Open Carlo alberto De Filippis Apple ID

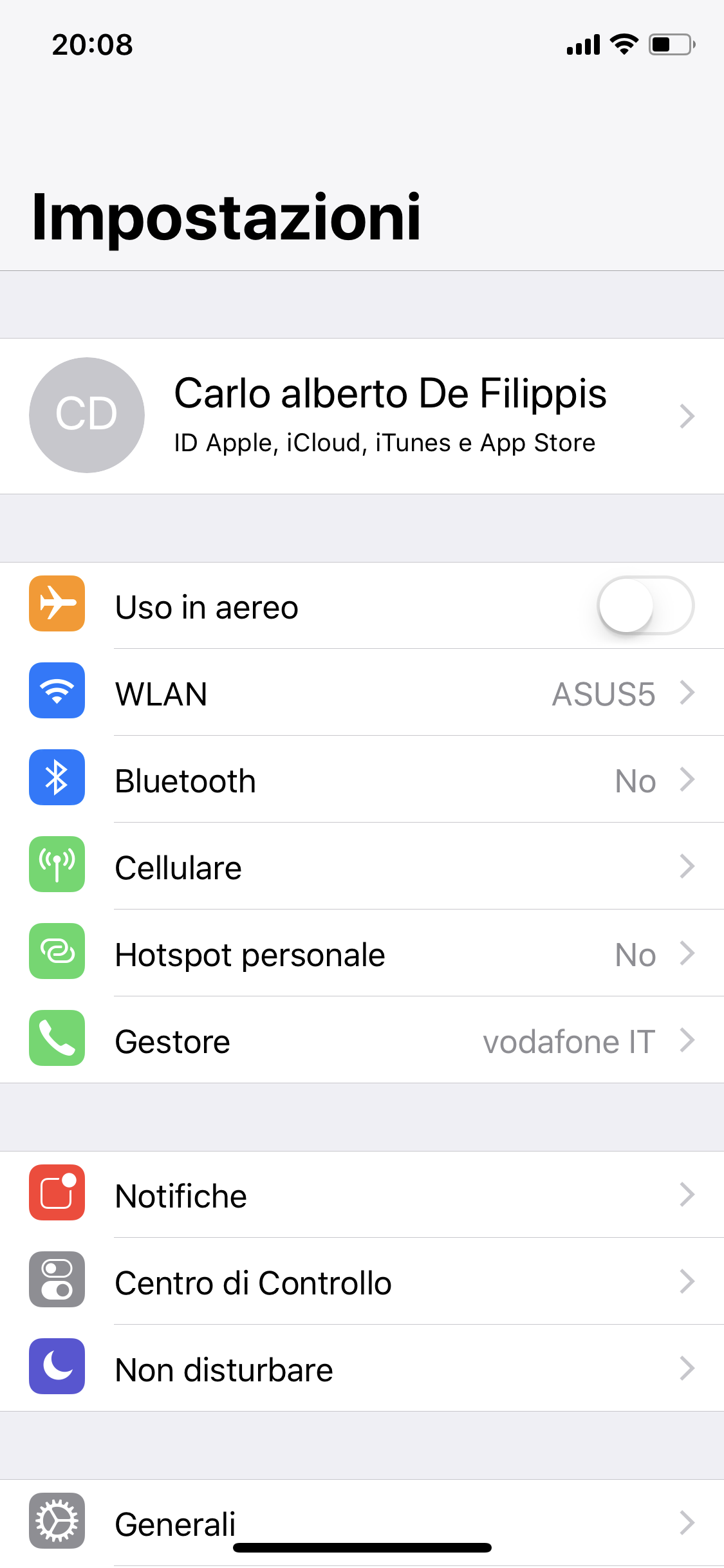[x=362, y=416]
